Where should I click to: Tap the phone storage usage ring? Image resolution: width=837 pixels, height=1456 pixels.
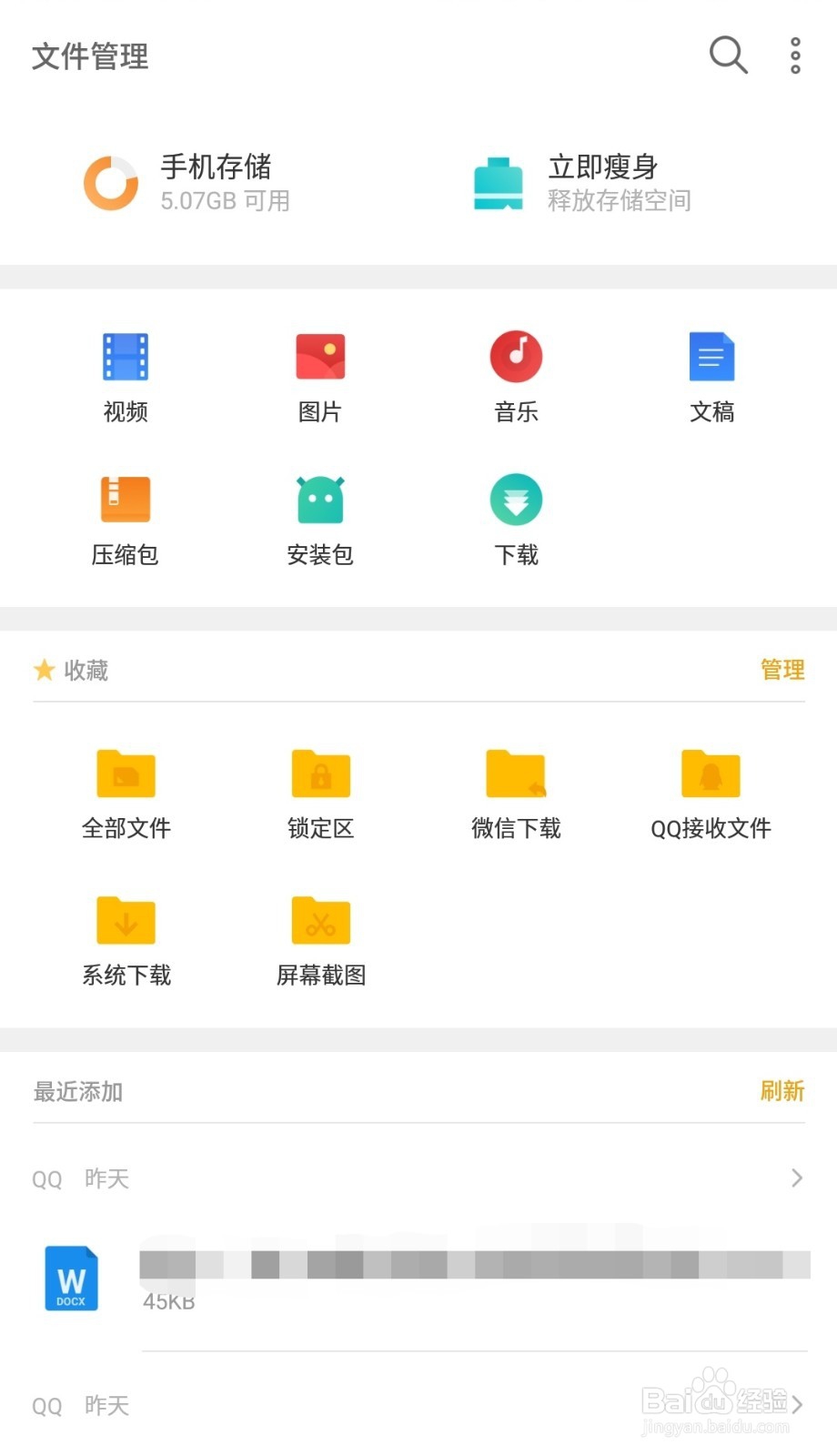109,182
